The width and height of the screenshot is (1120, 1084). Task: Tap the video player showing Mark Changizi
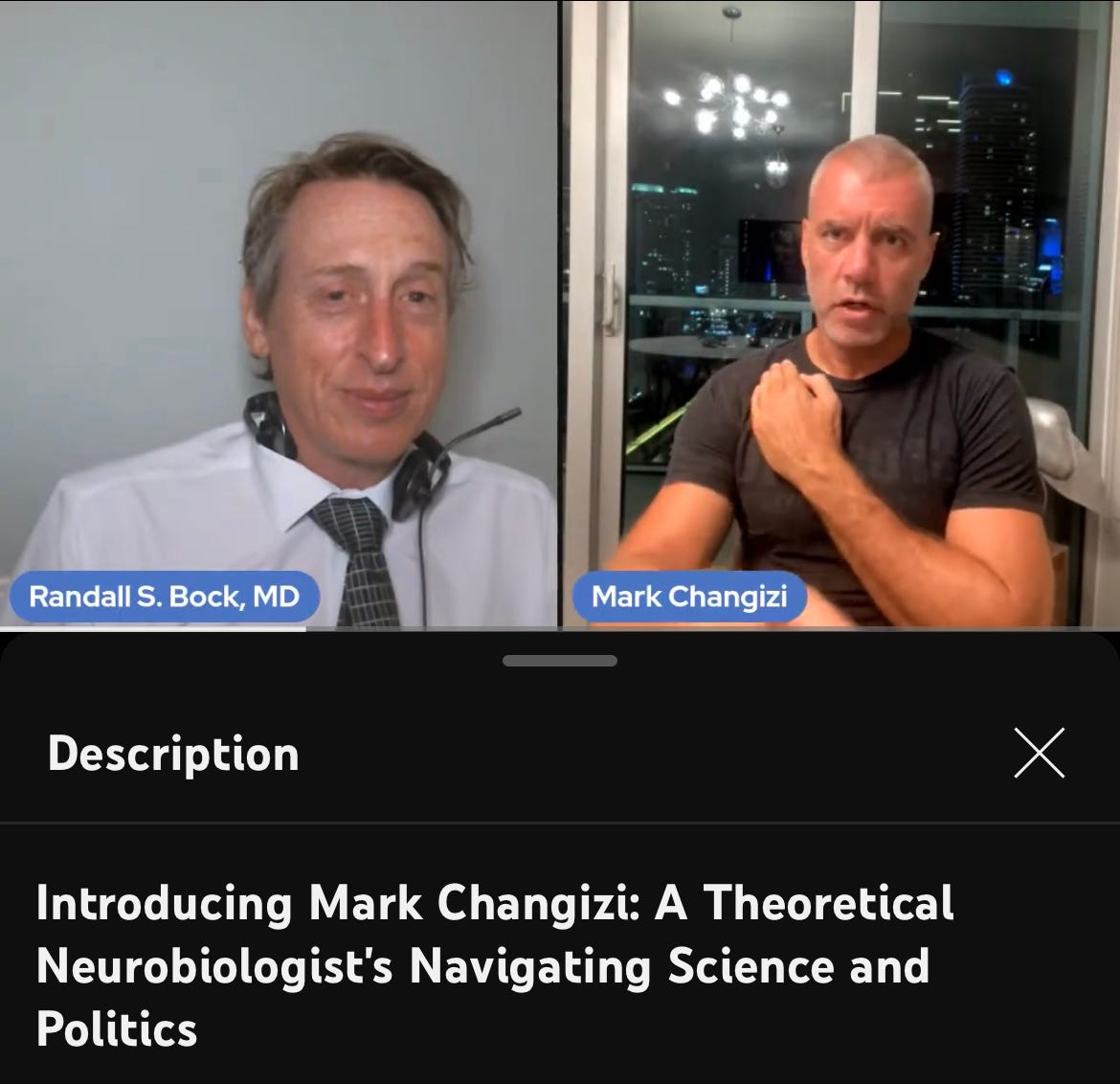pos(840,314)
